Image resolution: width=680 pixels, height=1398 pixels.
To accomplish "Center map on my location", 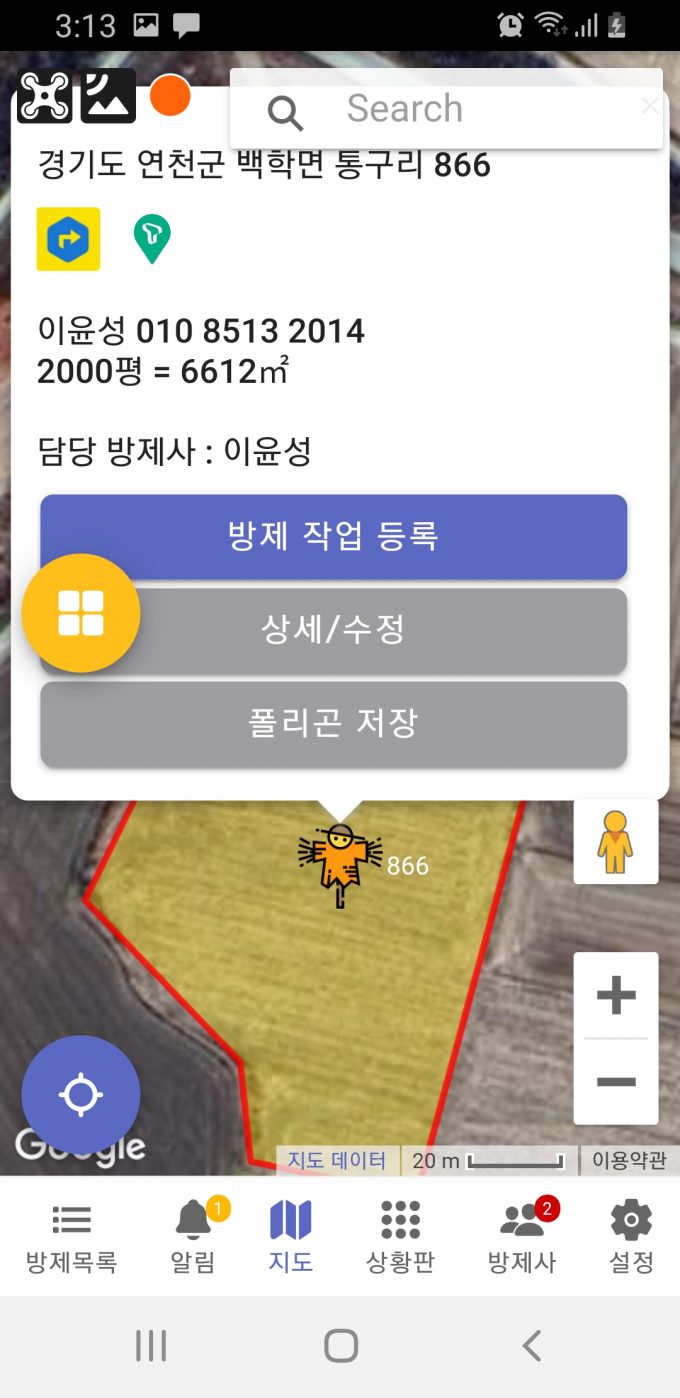I will coord(81,1094).
